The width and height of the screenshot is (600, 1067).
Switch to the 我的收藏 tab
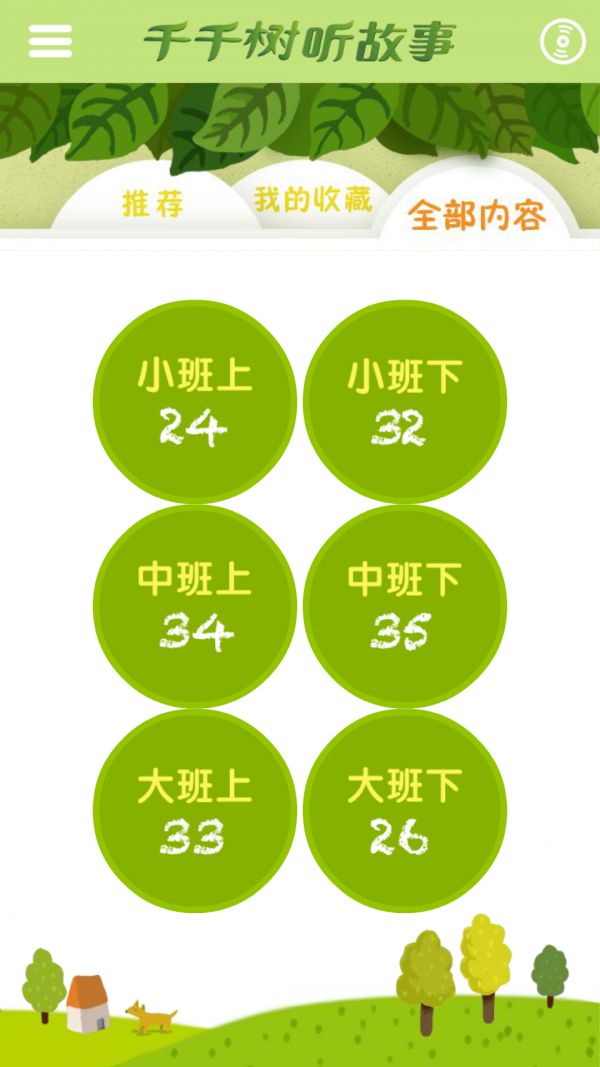click(312, 199)
